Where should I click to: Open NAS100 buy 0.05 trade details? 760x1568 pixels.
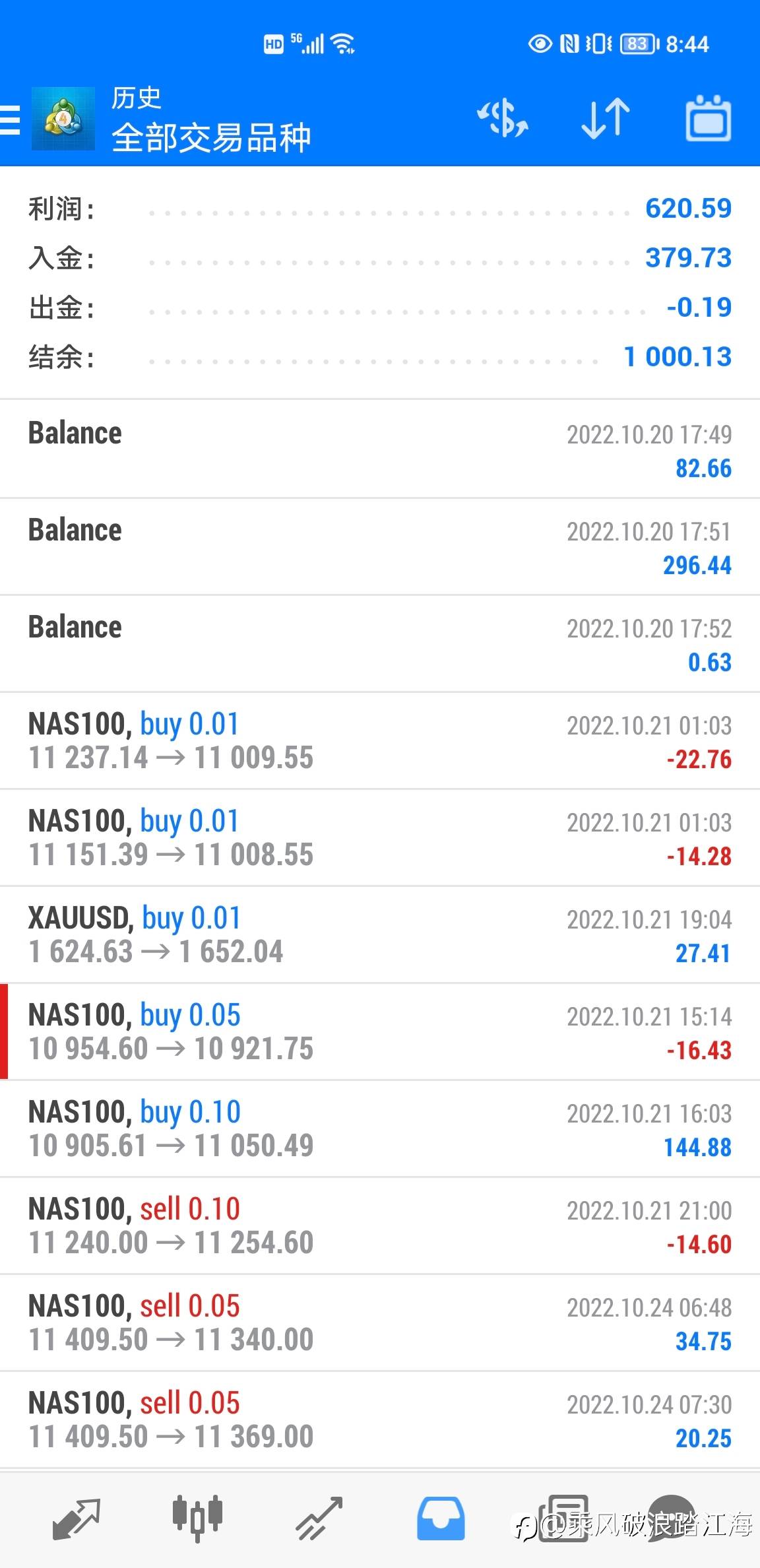380,1031
